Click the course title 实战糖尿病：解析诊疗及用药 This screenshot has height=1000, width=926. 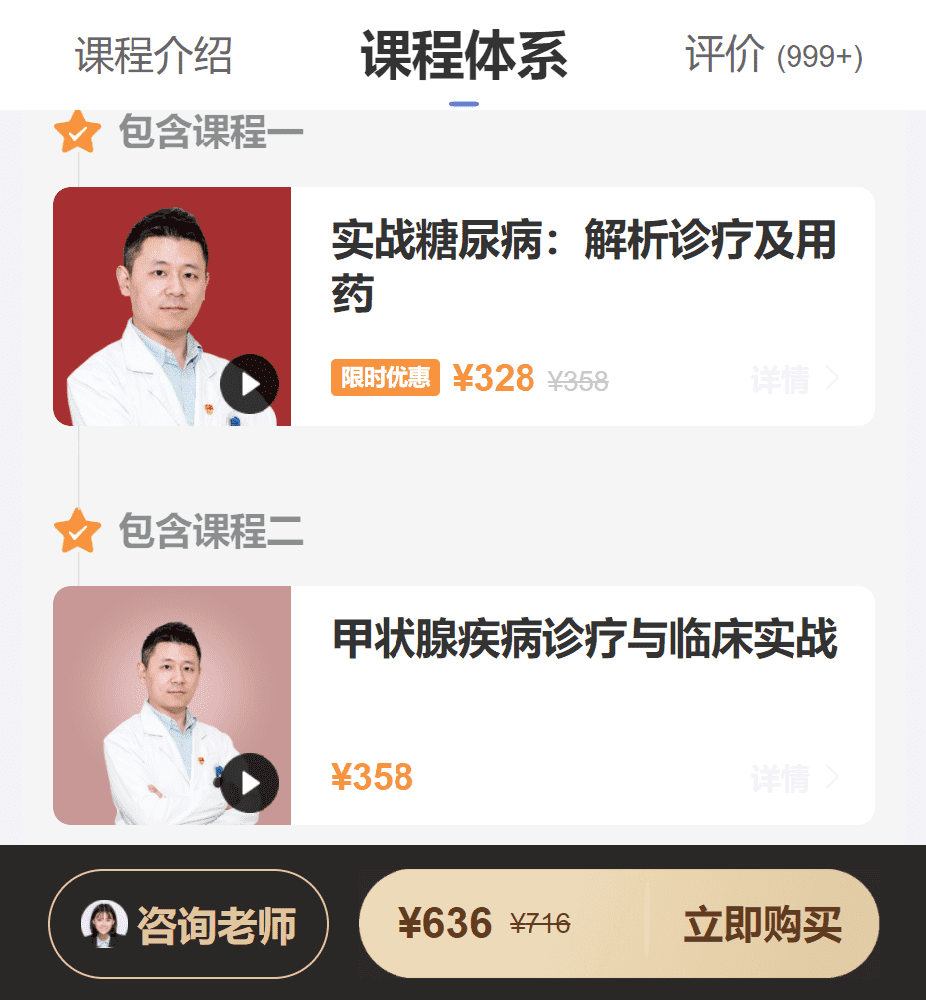click(584, 265)
